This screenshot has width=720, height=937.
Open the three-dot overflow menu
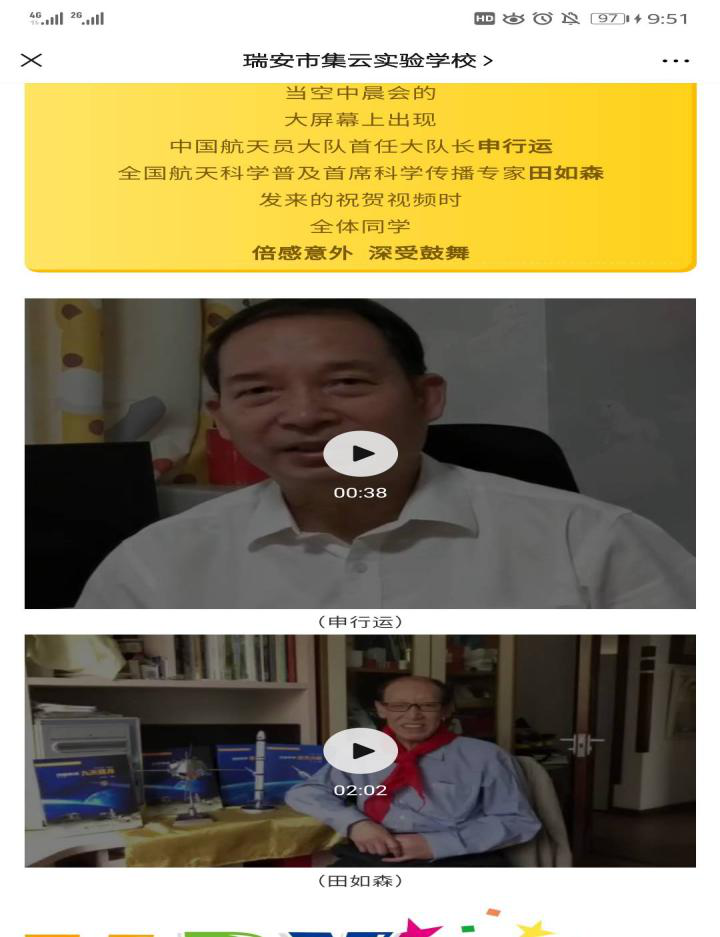(x=676, y=61)
